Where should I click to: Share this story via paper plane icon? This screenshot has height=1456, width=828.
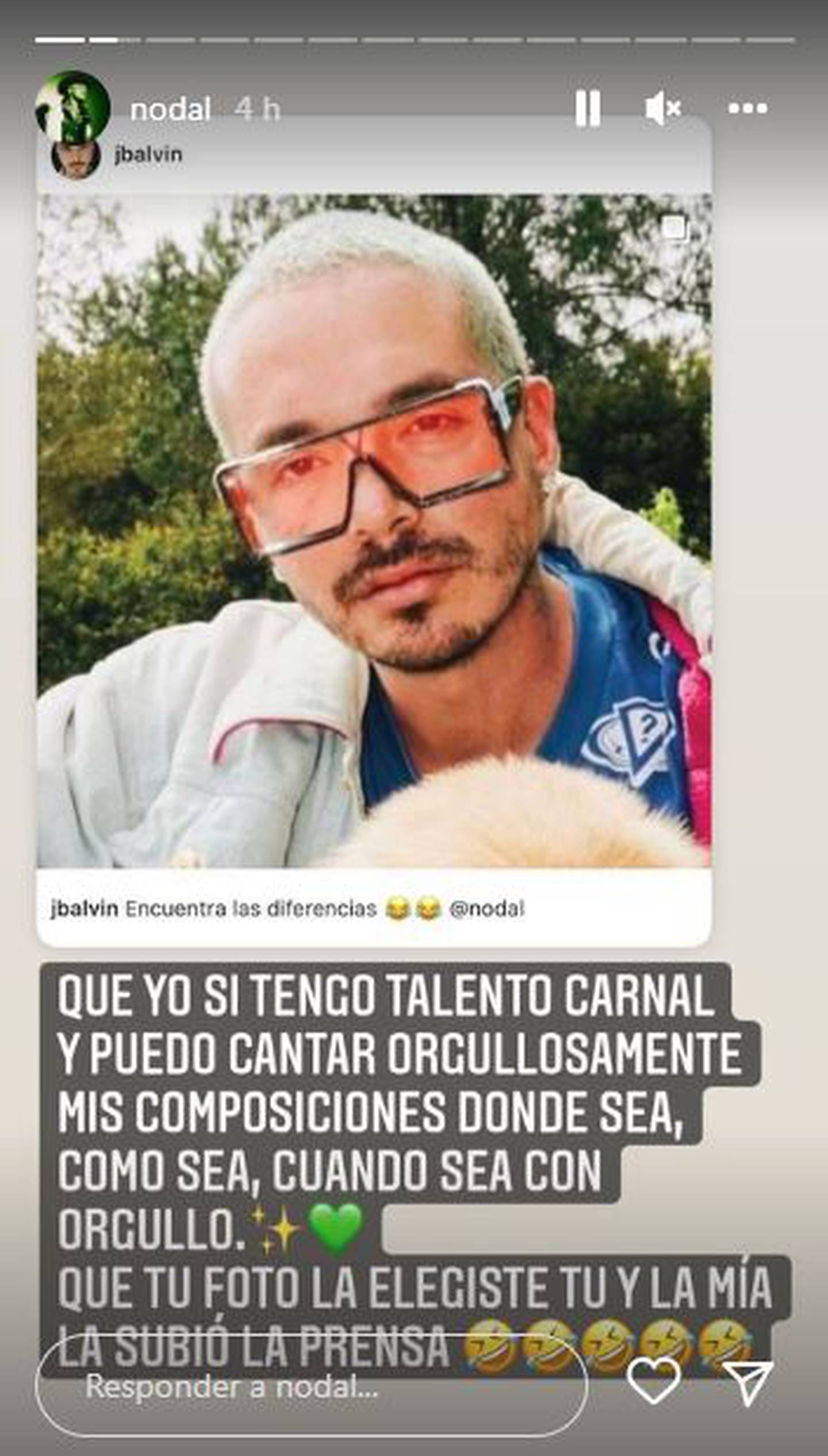[747, 1317]
